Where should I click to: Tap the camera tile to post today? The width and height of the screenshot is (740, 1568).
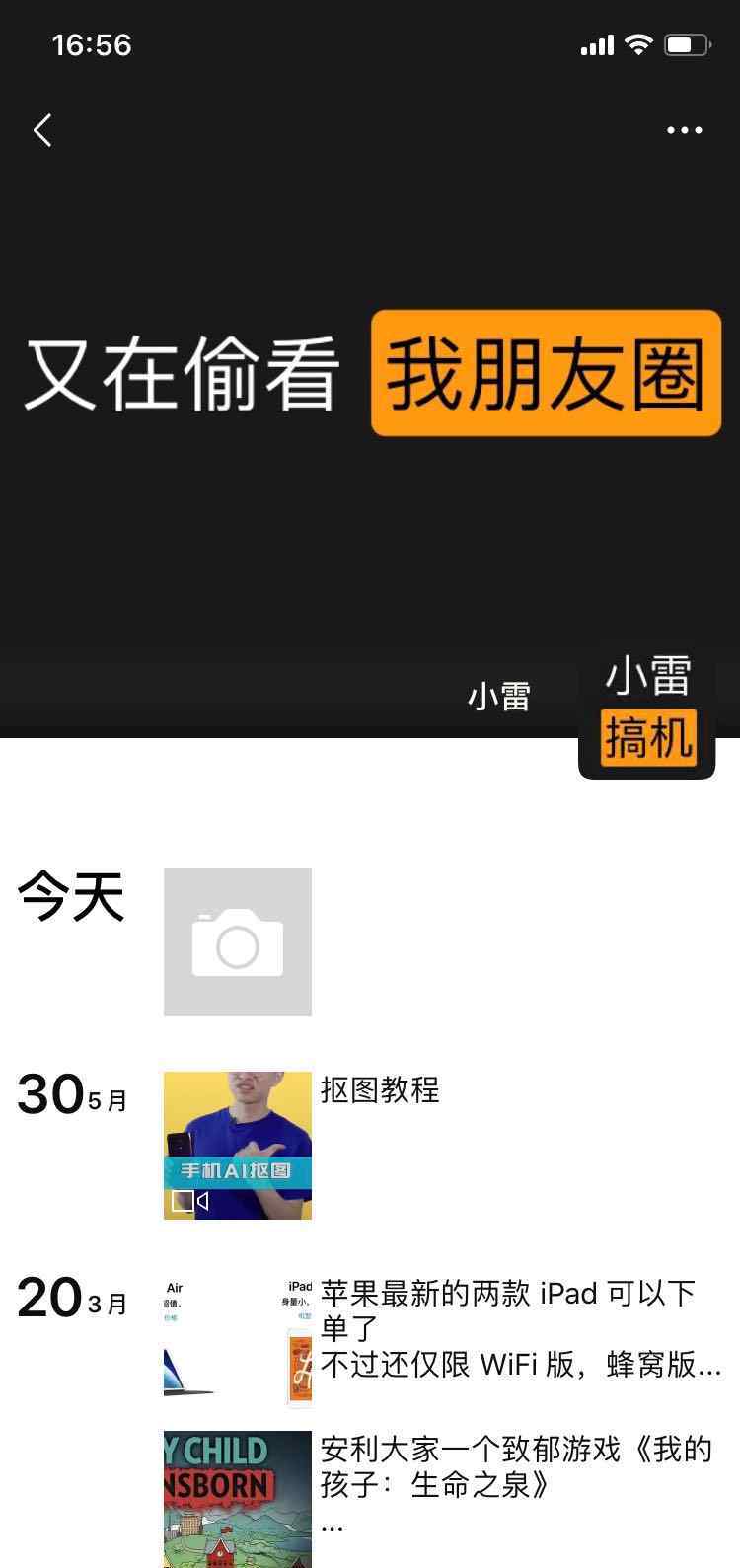pos(238,942)
